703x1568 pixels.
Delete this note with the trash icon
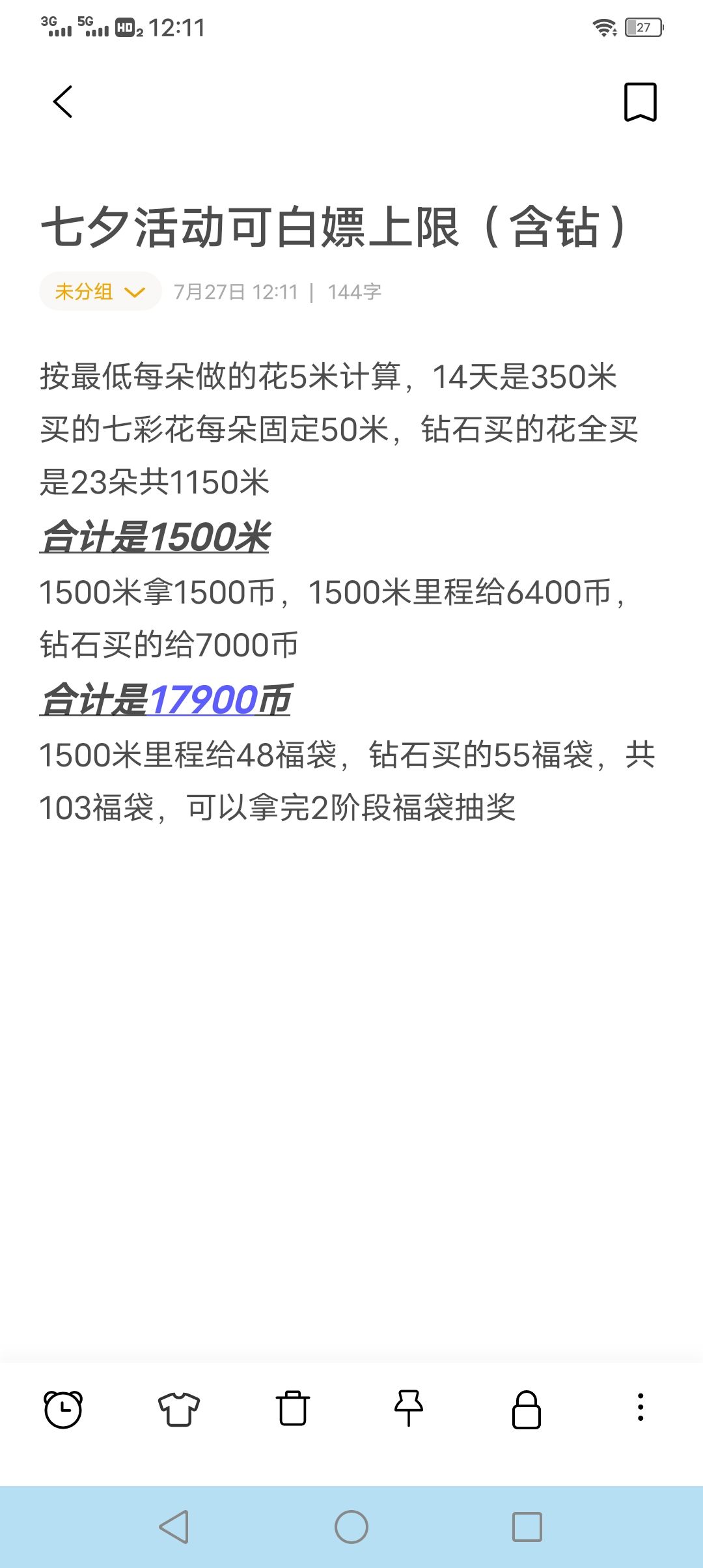tap(293, 1408)
